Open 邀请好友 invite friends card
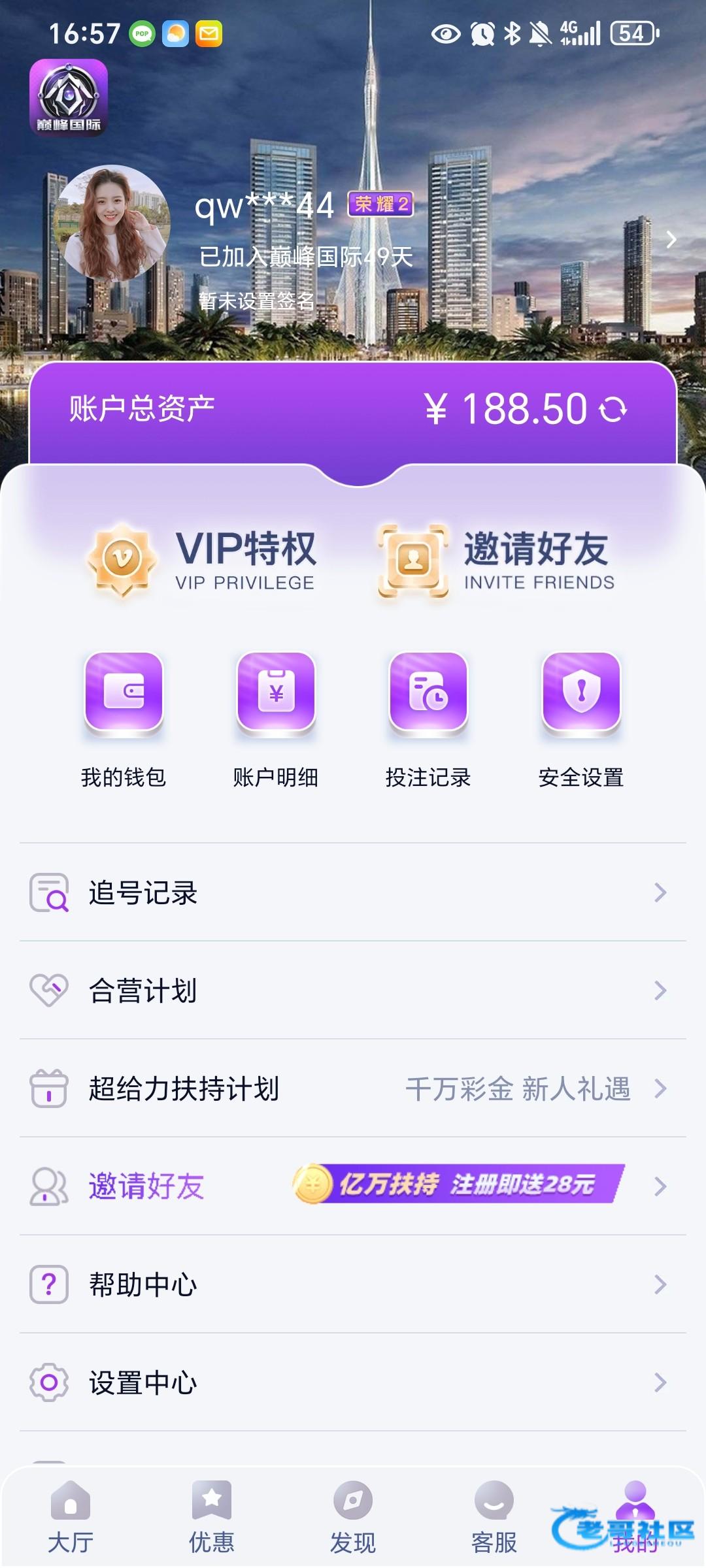The height and width of the screenshot is (1568, 706). (x=497, y=561)
